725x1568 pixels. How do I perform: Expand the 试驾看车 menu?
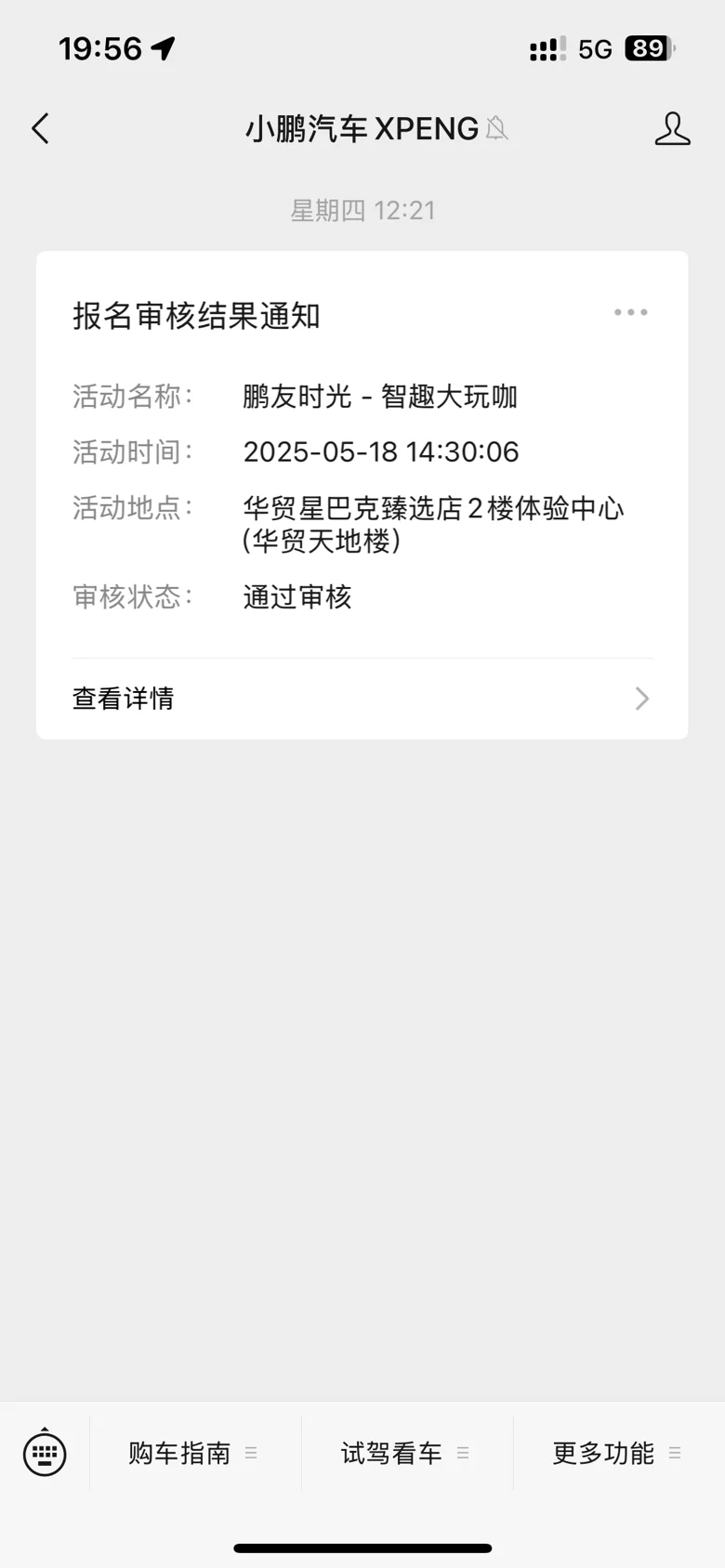[407, 1453]
